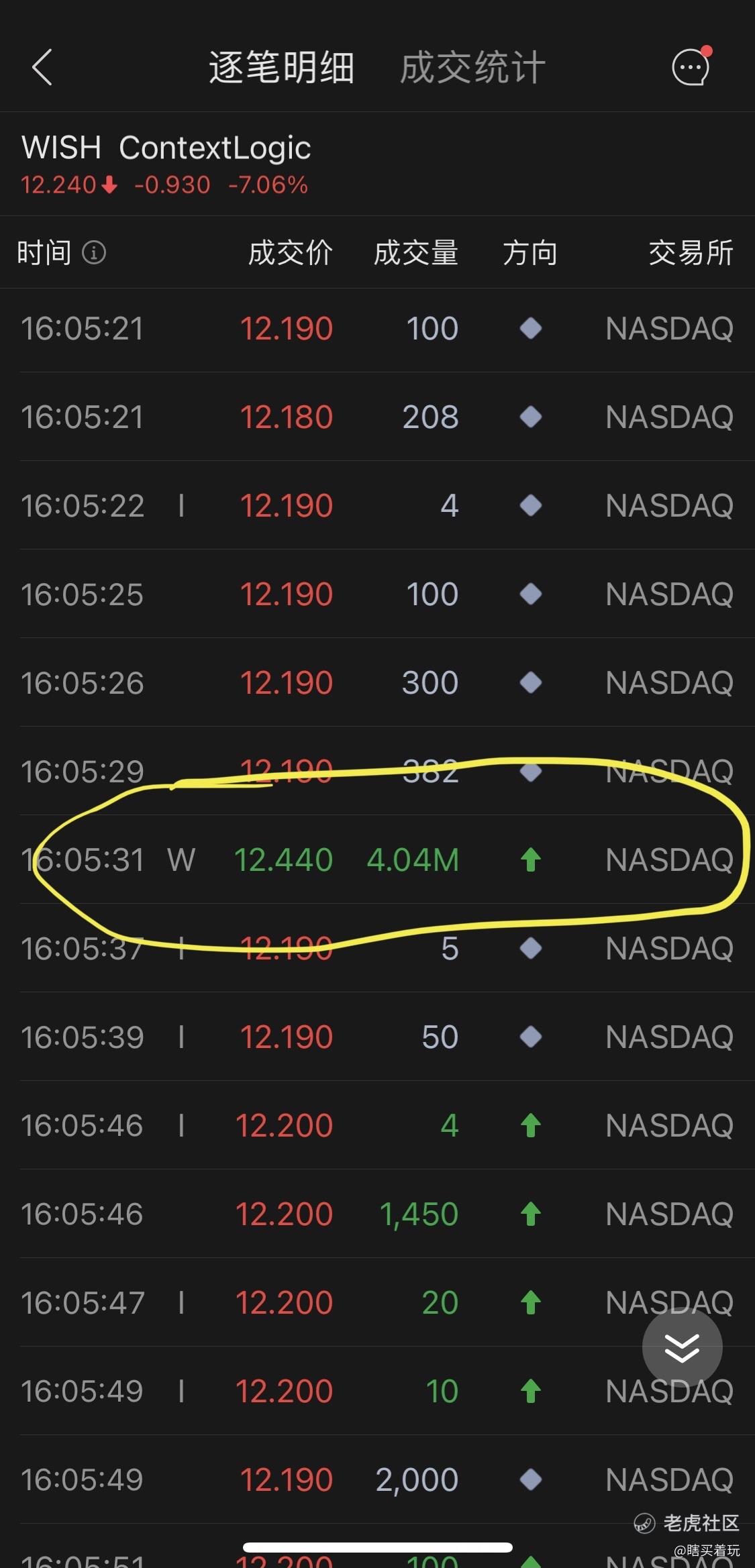Switch to the 成交统计 tab
The image size is (755, 1568).
coord(472,68)
